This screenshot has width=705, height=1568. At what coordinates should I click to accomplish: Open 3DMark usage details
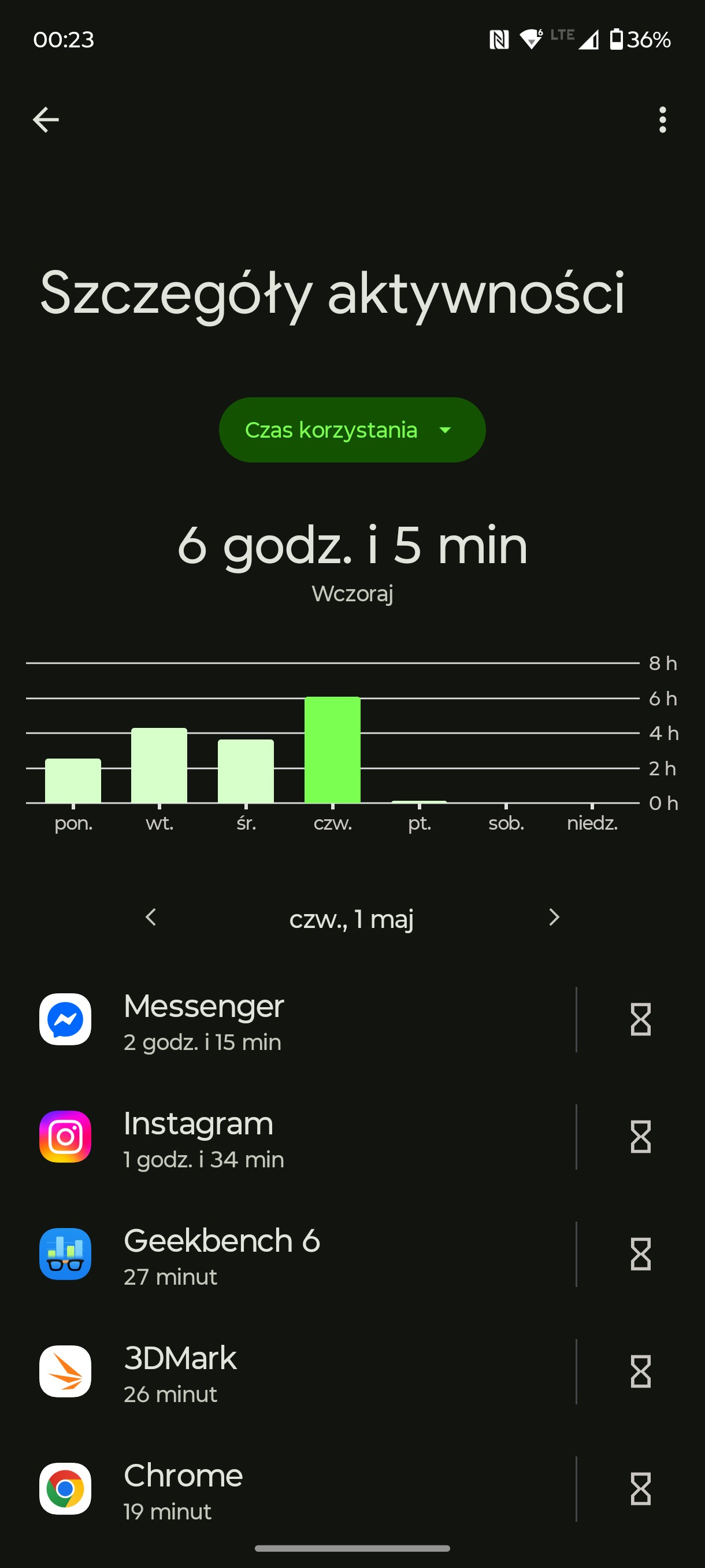pyautogui.click(x=303, y=1371)
